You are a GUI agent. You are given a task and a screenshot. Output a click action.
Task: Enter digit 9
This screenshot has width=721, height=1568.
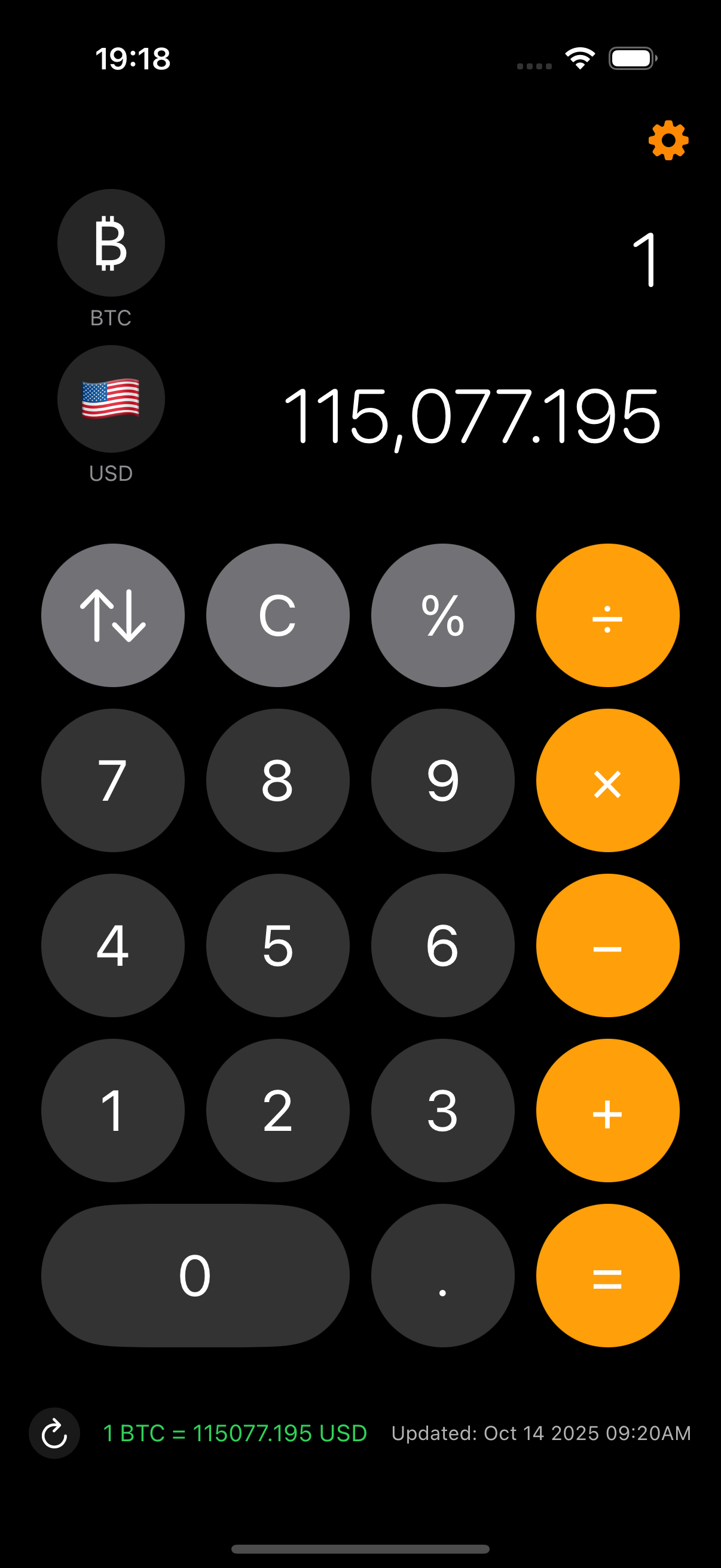(x=442, y=780)
